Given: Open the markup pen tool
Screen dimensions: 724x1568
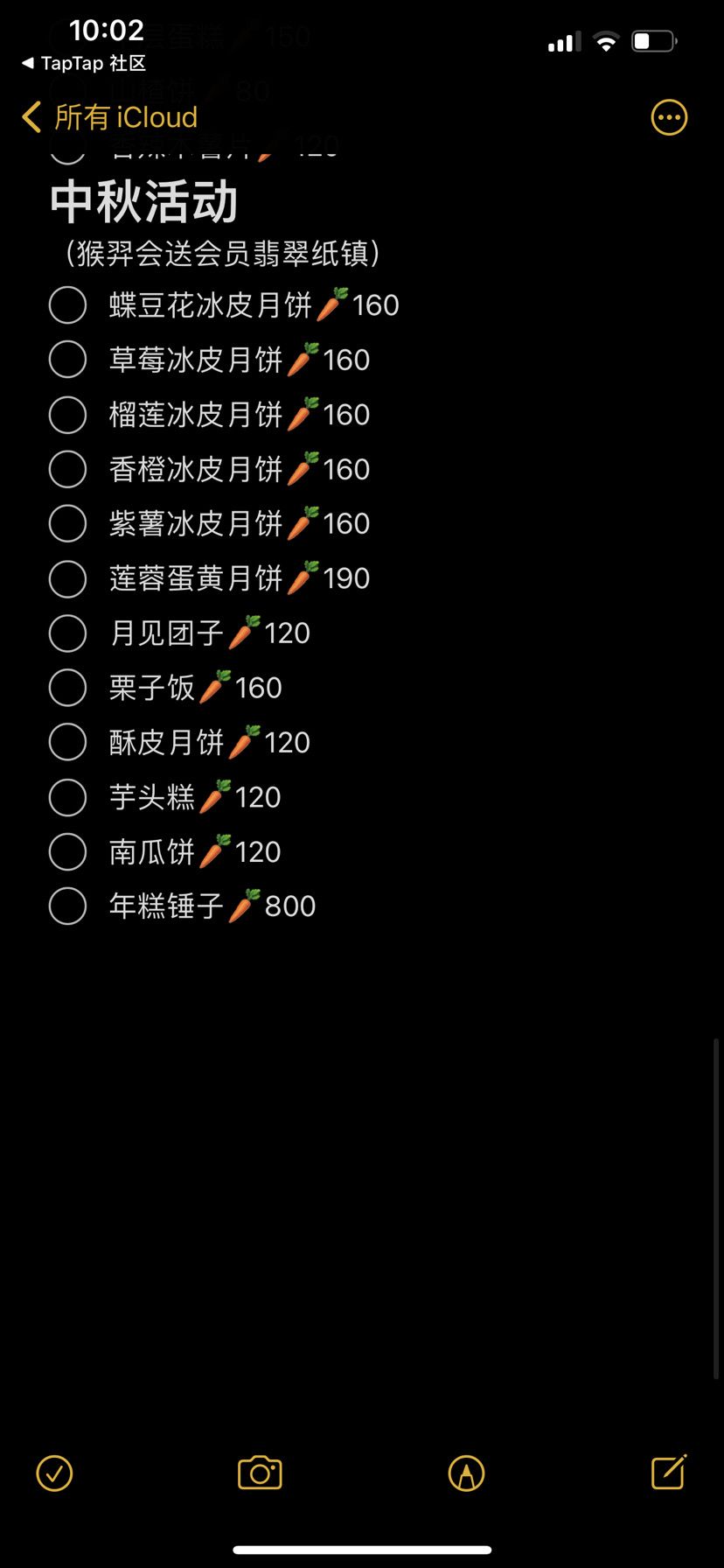Looking at the screenshot, I should click(466, 1473).
